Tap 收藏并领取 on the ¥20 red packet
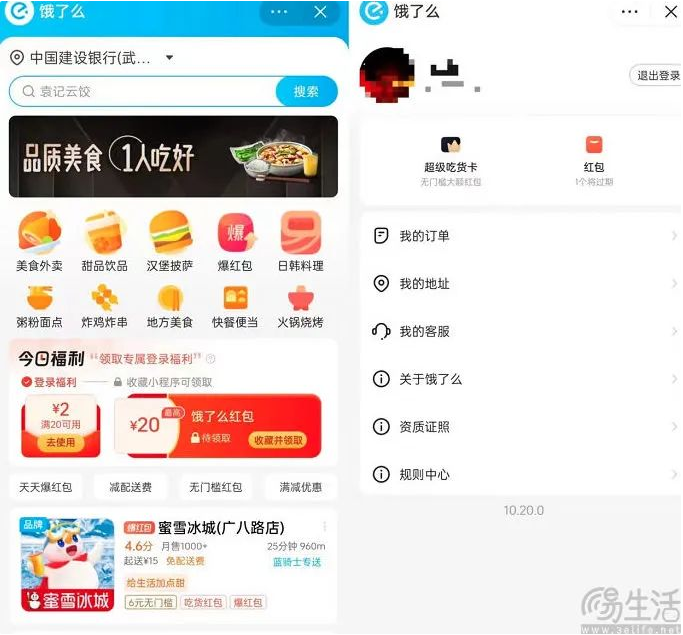This screenshot has width=683, height=635. [x=277, y=440]
